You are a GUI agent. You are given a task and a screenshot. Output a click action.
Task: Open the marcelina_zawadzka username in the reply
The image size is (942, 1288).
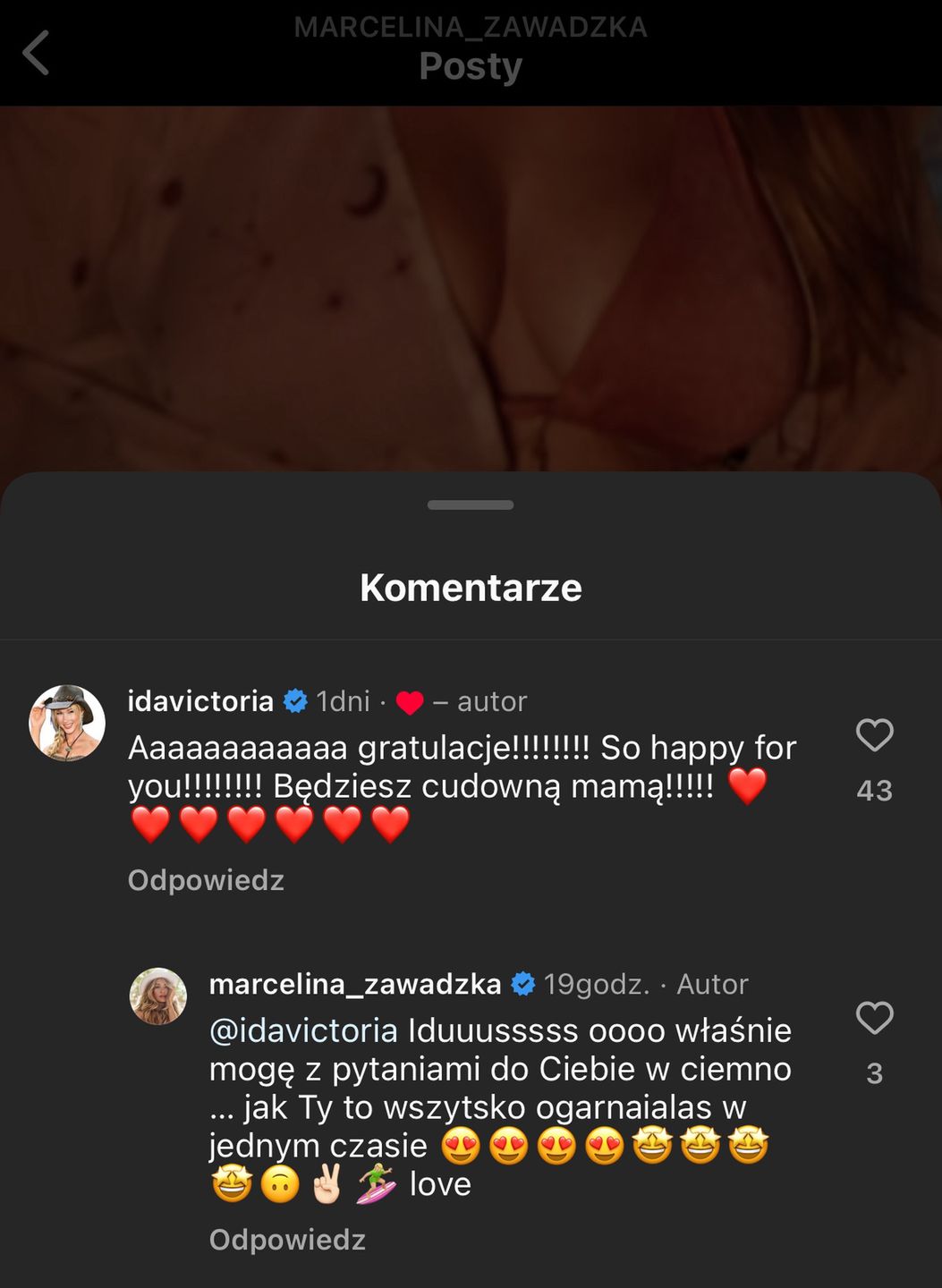pyautogui.click(x=354, y=984)
